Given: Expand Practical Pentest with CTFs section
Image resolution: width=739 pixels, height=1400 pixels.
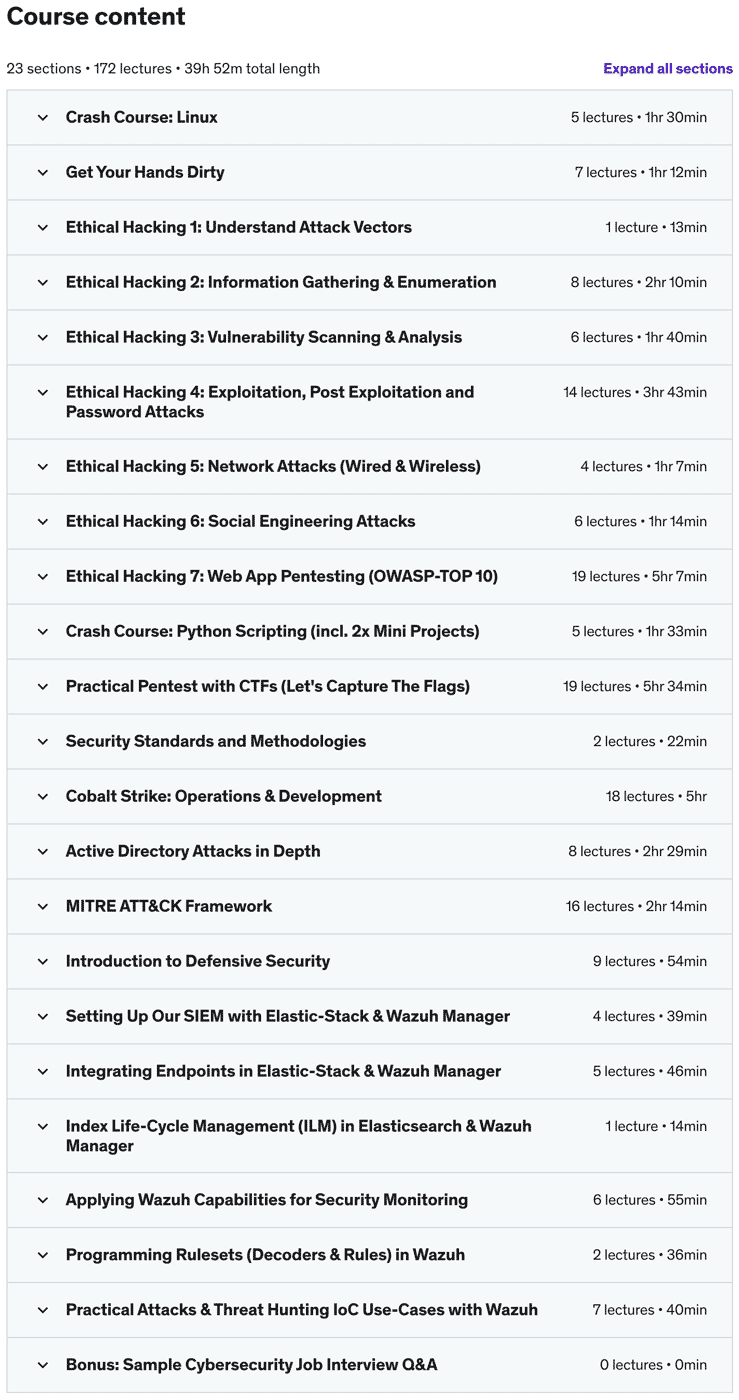Looking at the screenshot, I should click(x=267, y=687).
